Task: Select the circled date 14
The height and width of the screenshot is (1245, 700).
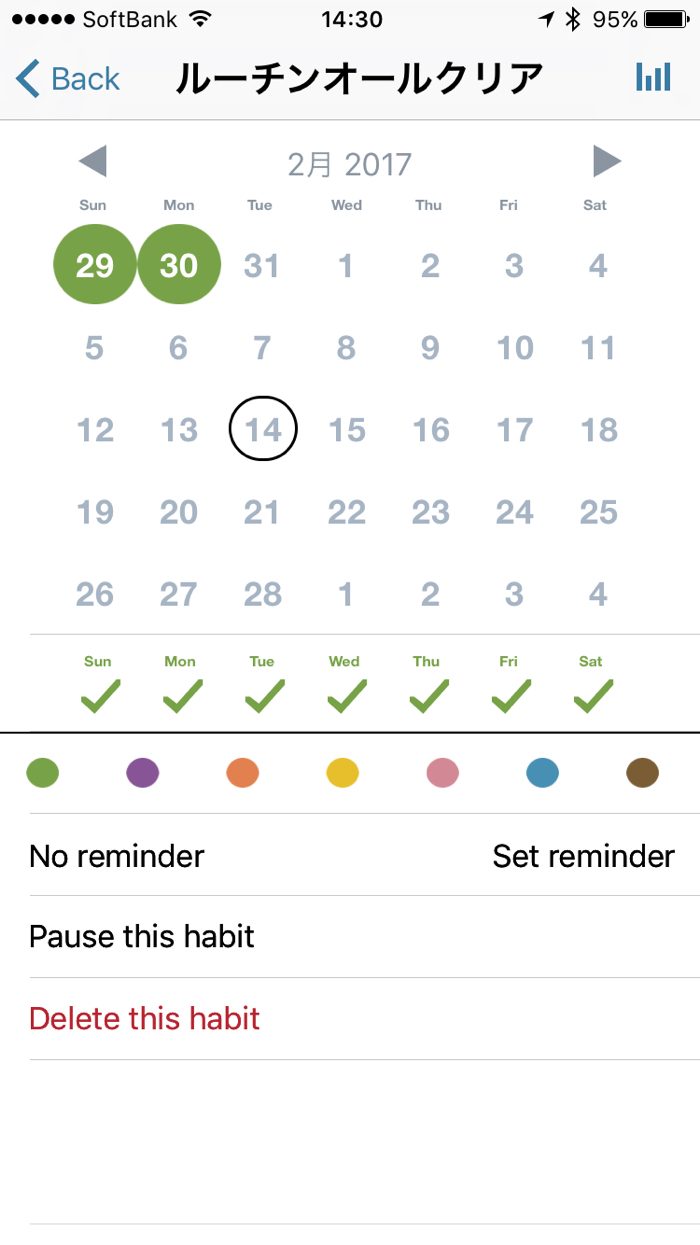Action: pos(263,430)
